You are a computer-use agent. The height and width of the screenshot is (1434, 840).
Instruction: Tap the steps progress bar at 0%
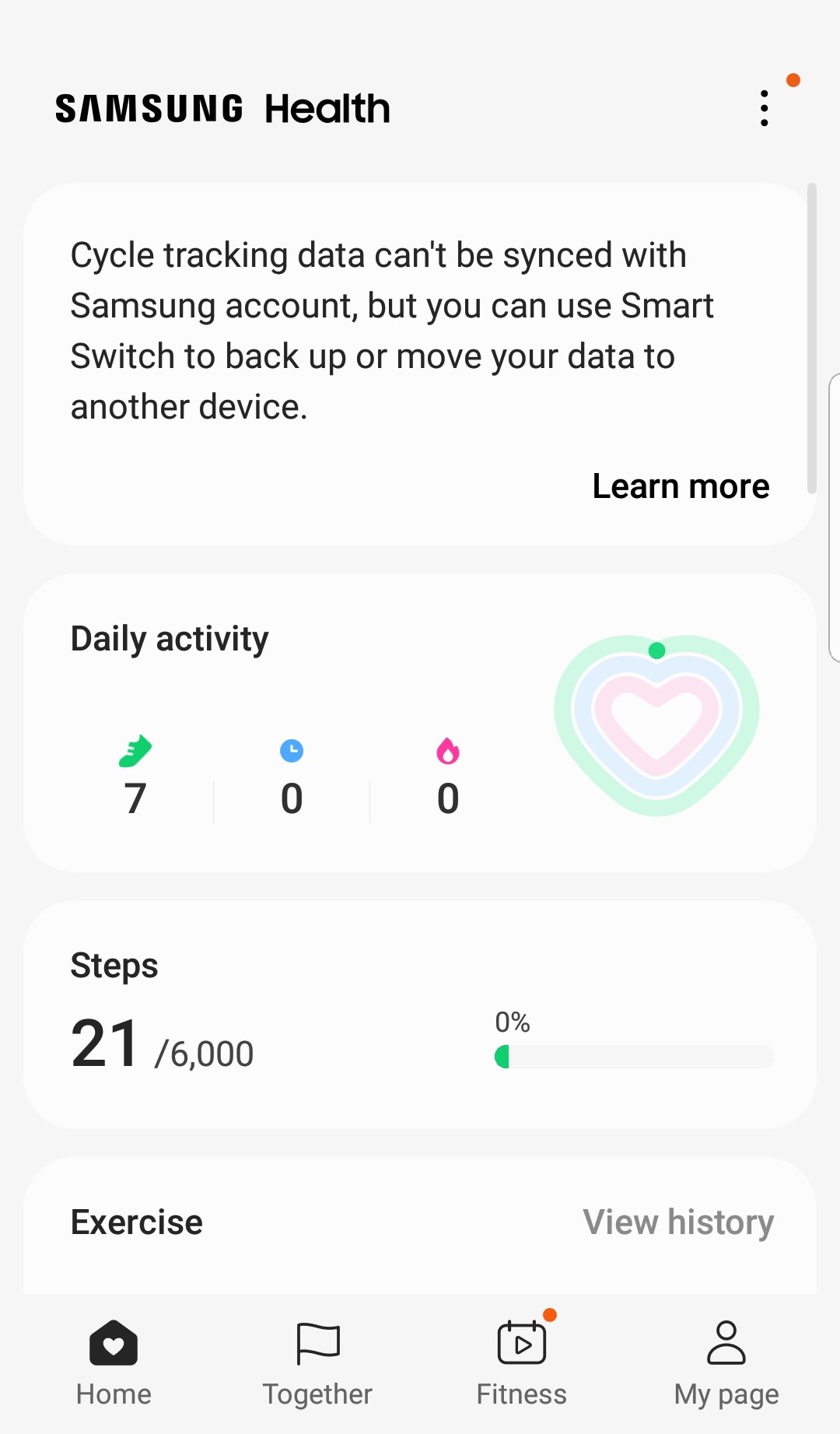pyautogui.click(x=635, y=1057)
